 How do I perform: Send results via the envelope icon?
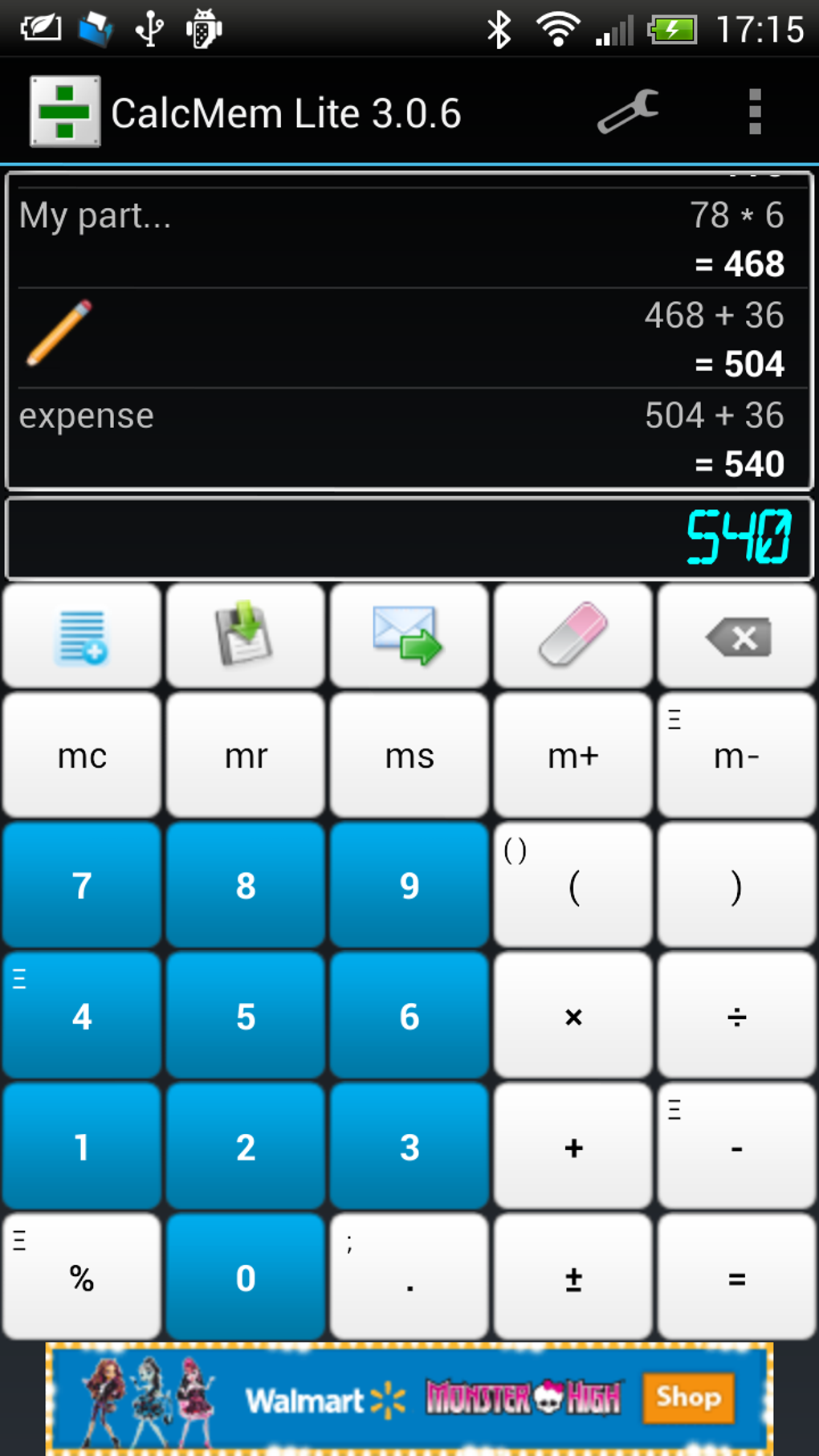[x=409, y=637]
